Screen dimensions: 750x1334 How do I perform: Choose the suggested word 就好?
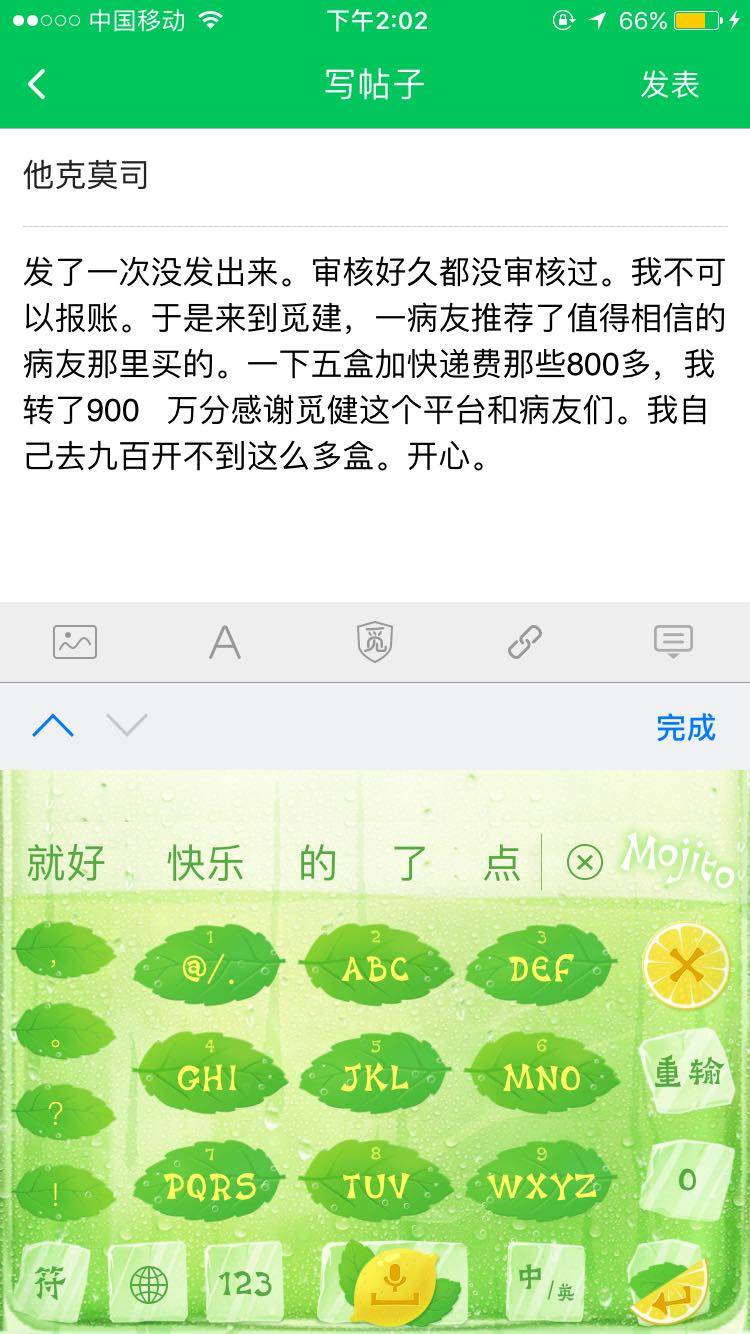[66, 863]
